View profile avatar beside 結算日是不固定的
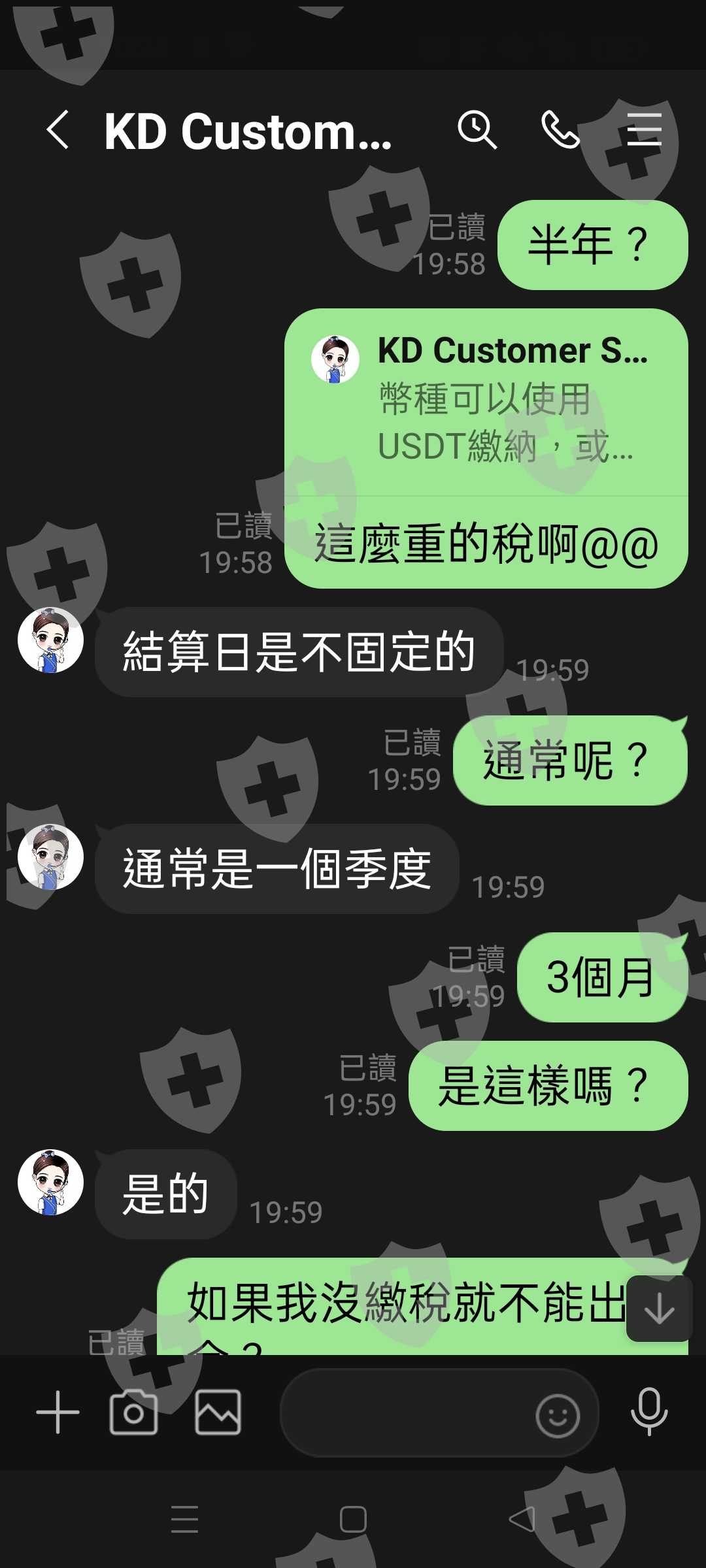Screen dimensions: 706x1568 [50, 640]
